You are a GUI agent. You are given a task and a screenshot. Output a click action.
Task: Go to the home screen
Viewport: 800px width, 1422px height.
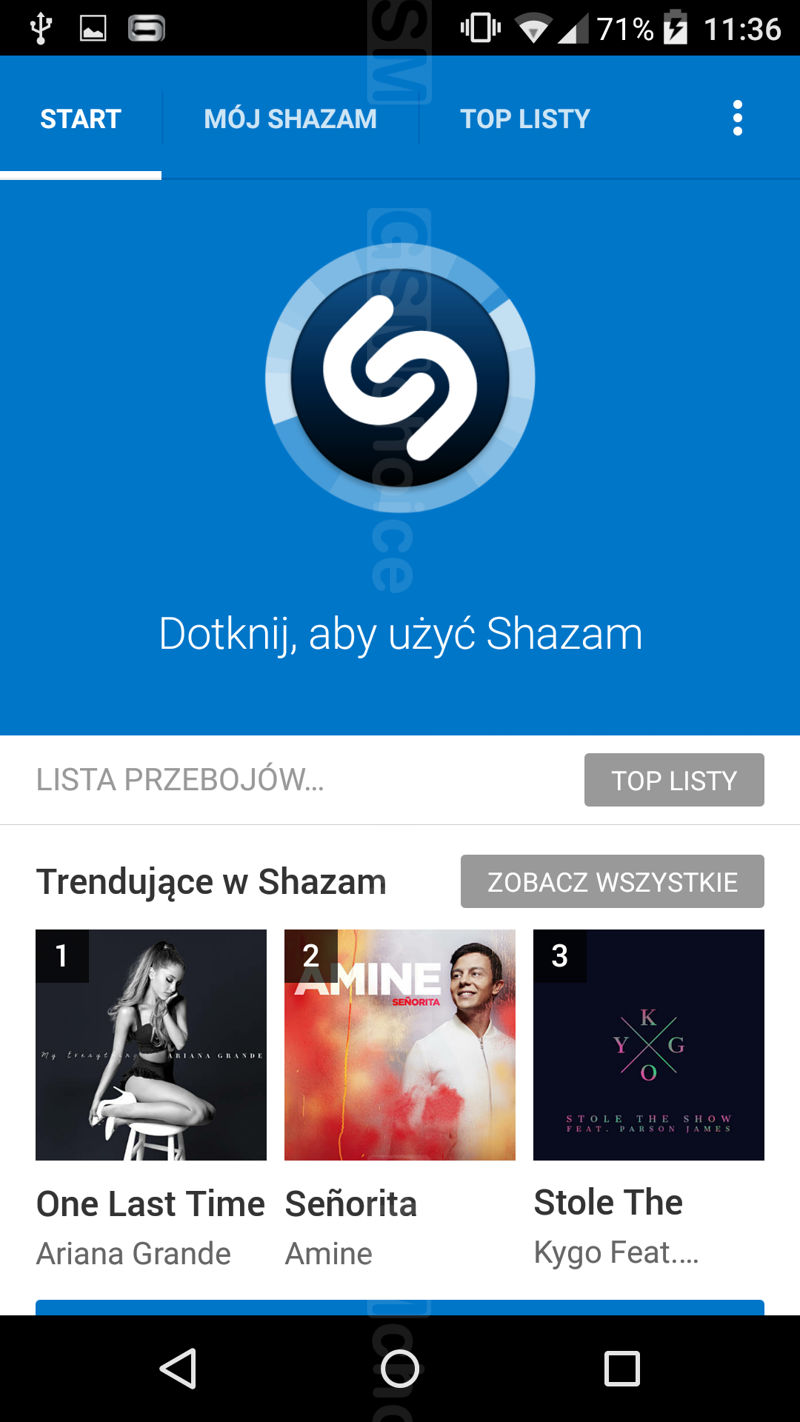tap(400, 1368)
